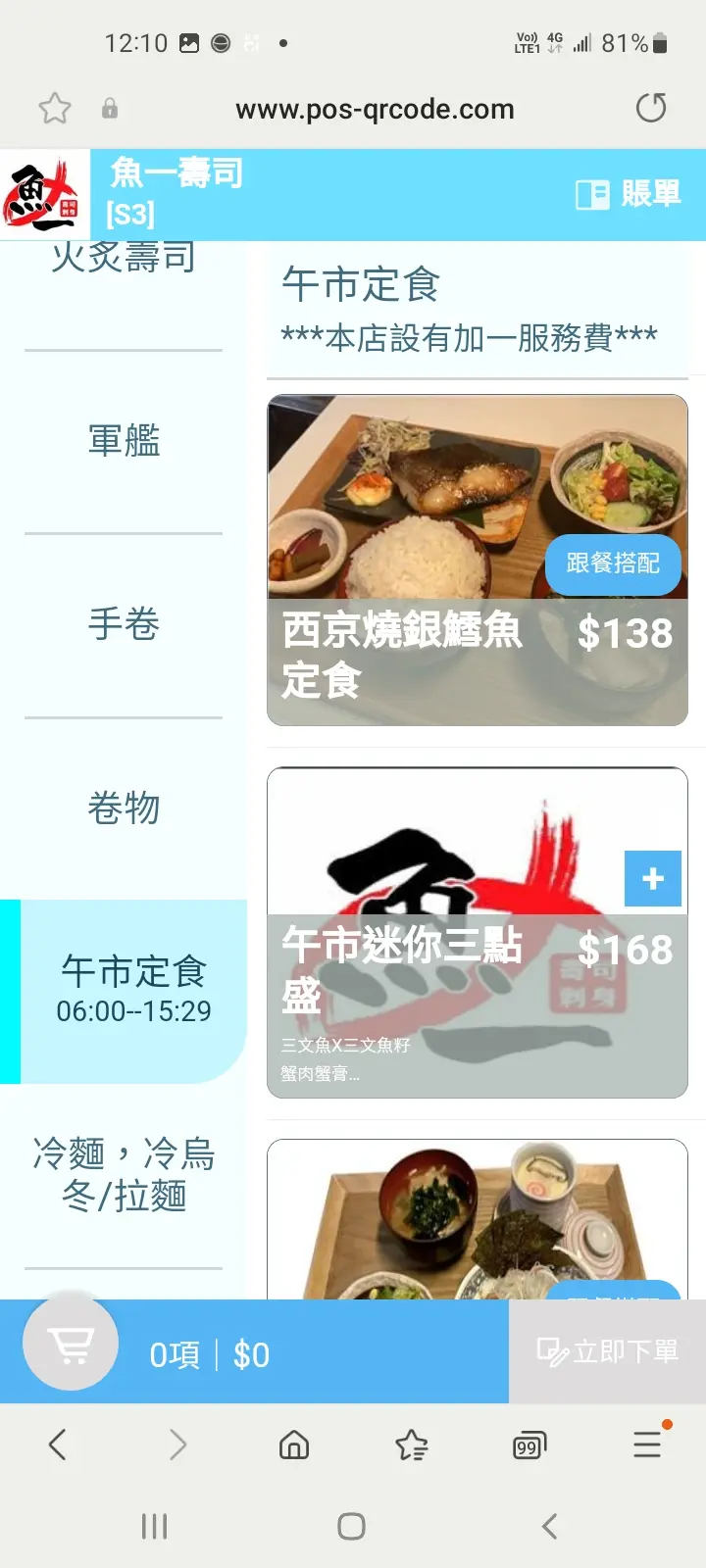Viewport: 706px width, 1568px height.
Task: Reload the page in browser
Action: pos(651,108)
